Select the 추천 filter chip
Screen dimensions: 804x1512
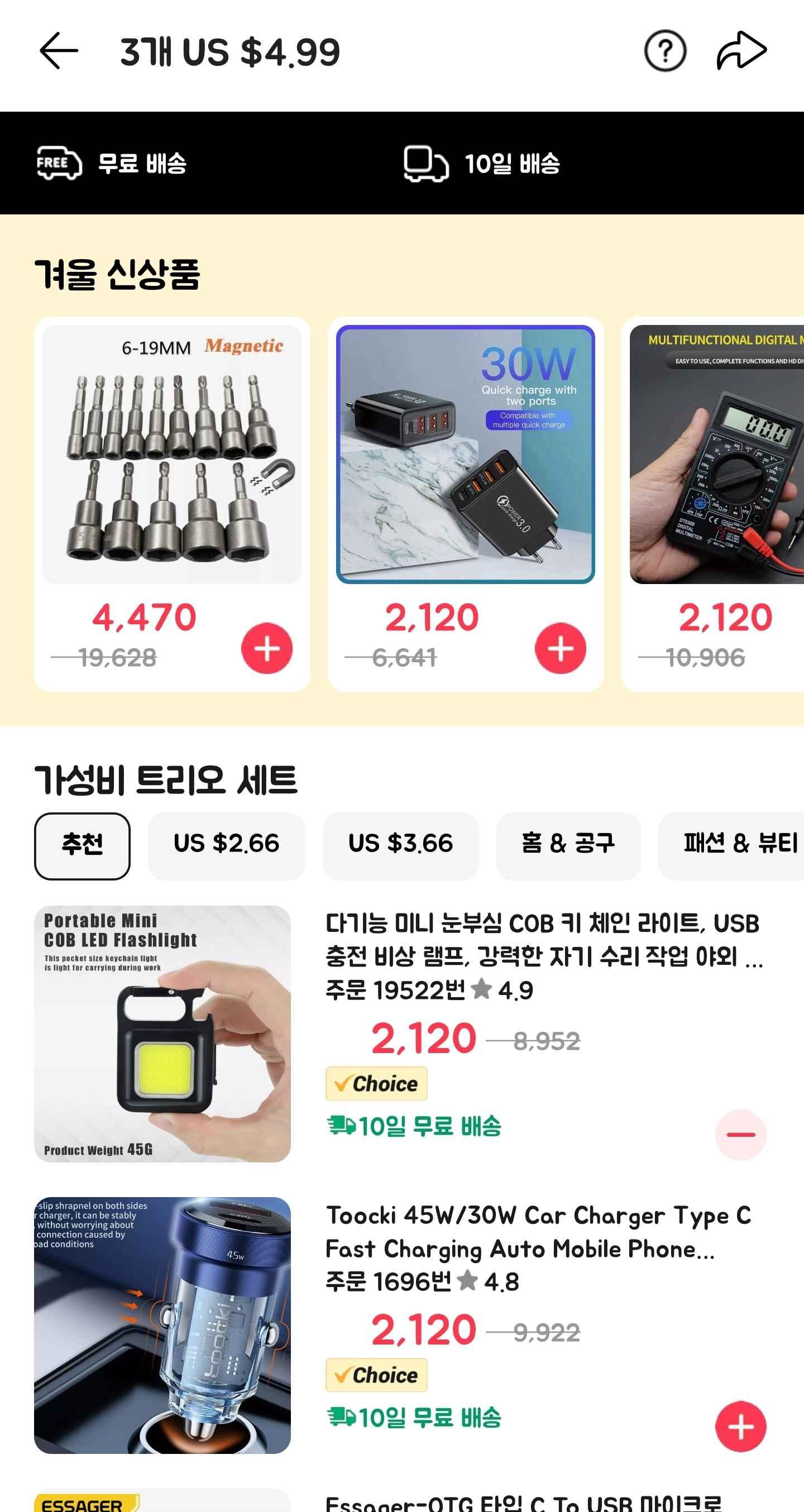tap(82, 845)
